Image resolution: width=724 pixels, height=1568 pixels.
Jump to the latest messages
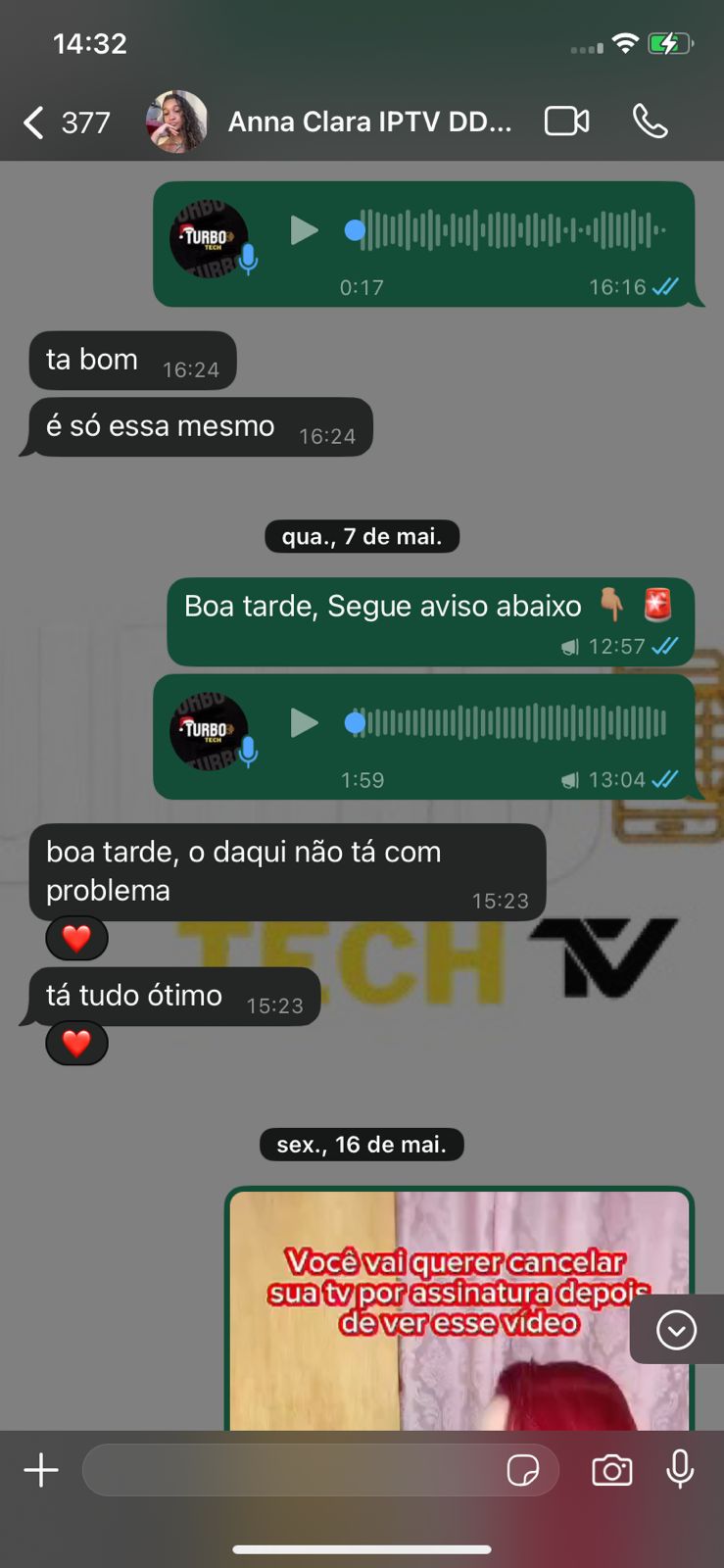[x=676, y=1330]
